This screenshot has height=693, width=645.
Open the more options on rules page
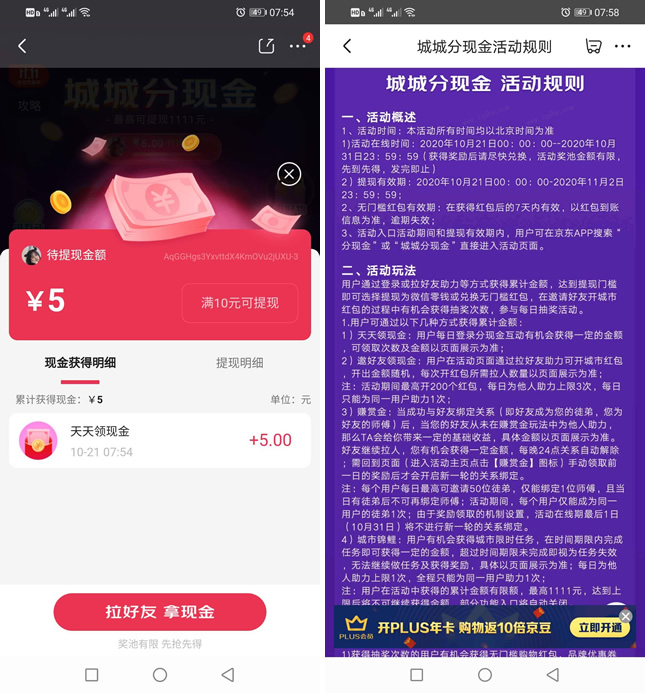623,47
